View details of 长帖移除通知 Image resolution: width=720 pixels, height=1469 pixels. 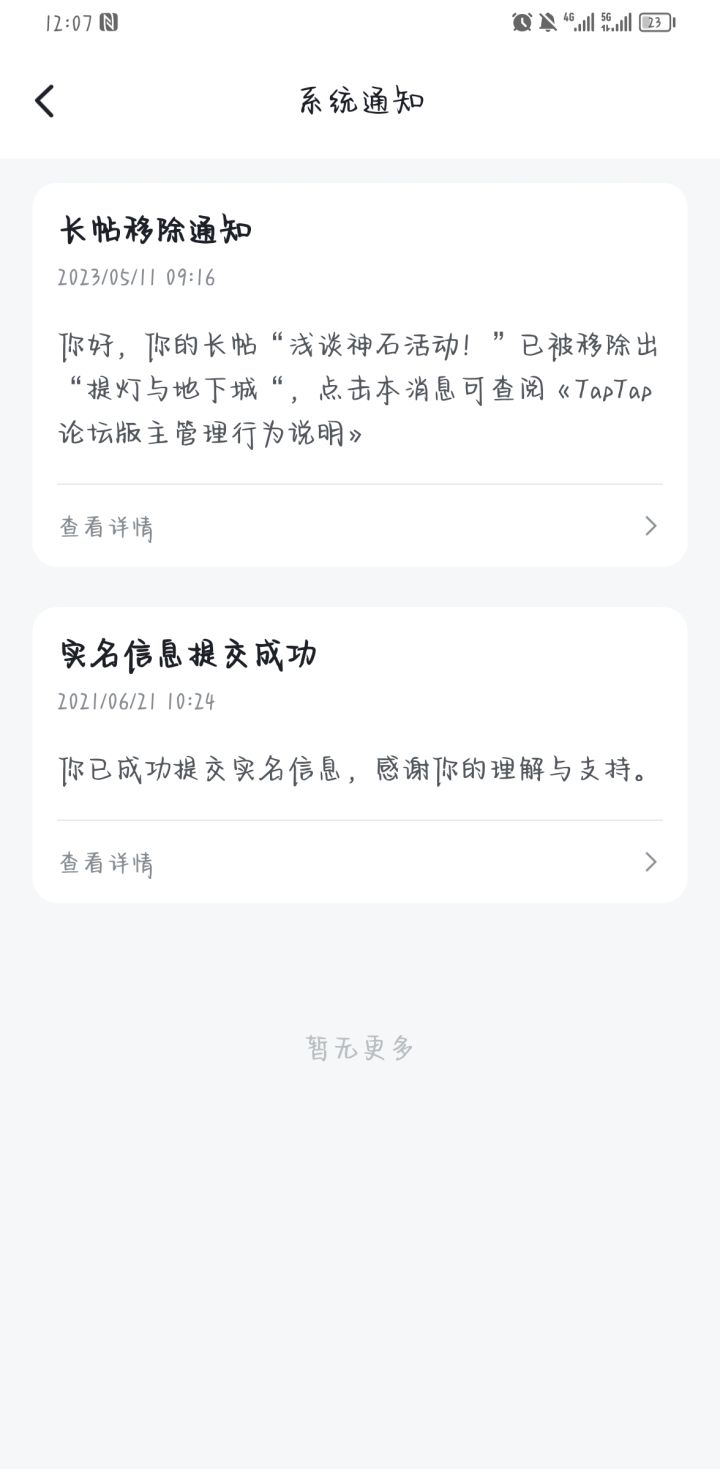coord(359,527)
